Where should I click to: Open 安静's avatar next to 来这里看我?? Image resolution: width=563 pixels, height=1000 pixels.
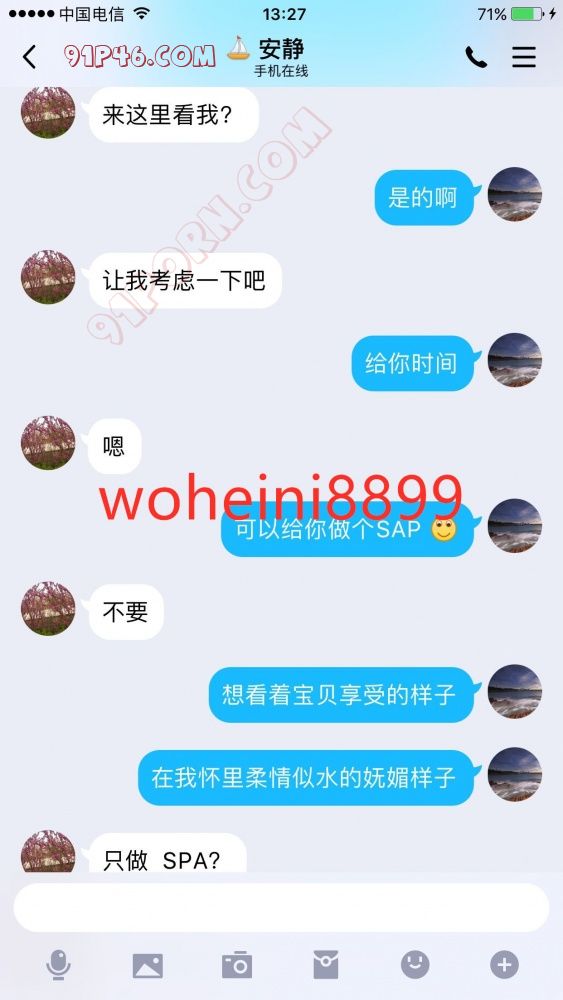[48, 112]
